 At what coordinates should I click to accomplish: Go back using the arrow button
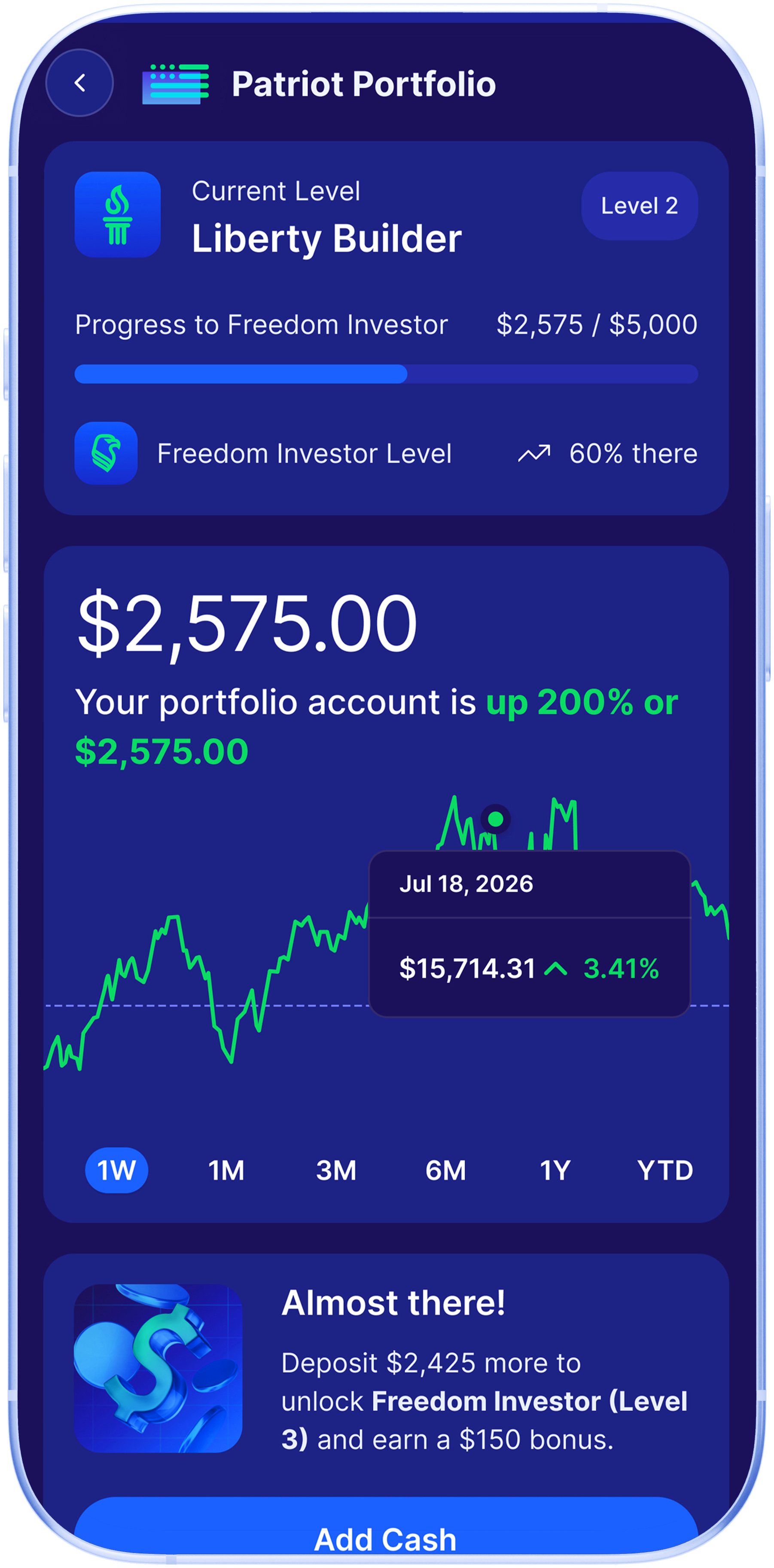tap(80, 83)
